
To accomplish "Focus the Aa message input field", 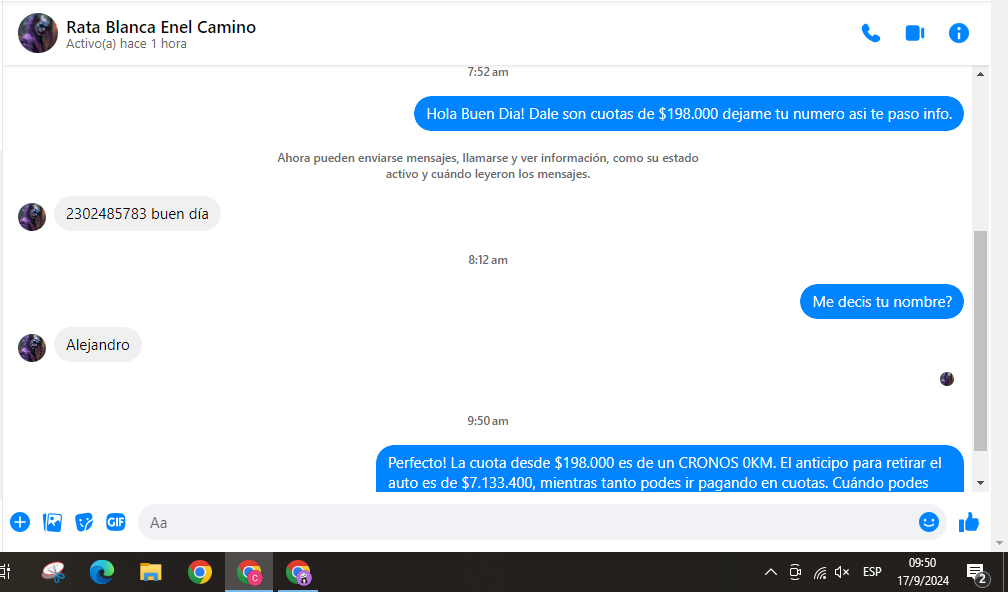I will [x=520, y=522].
